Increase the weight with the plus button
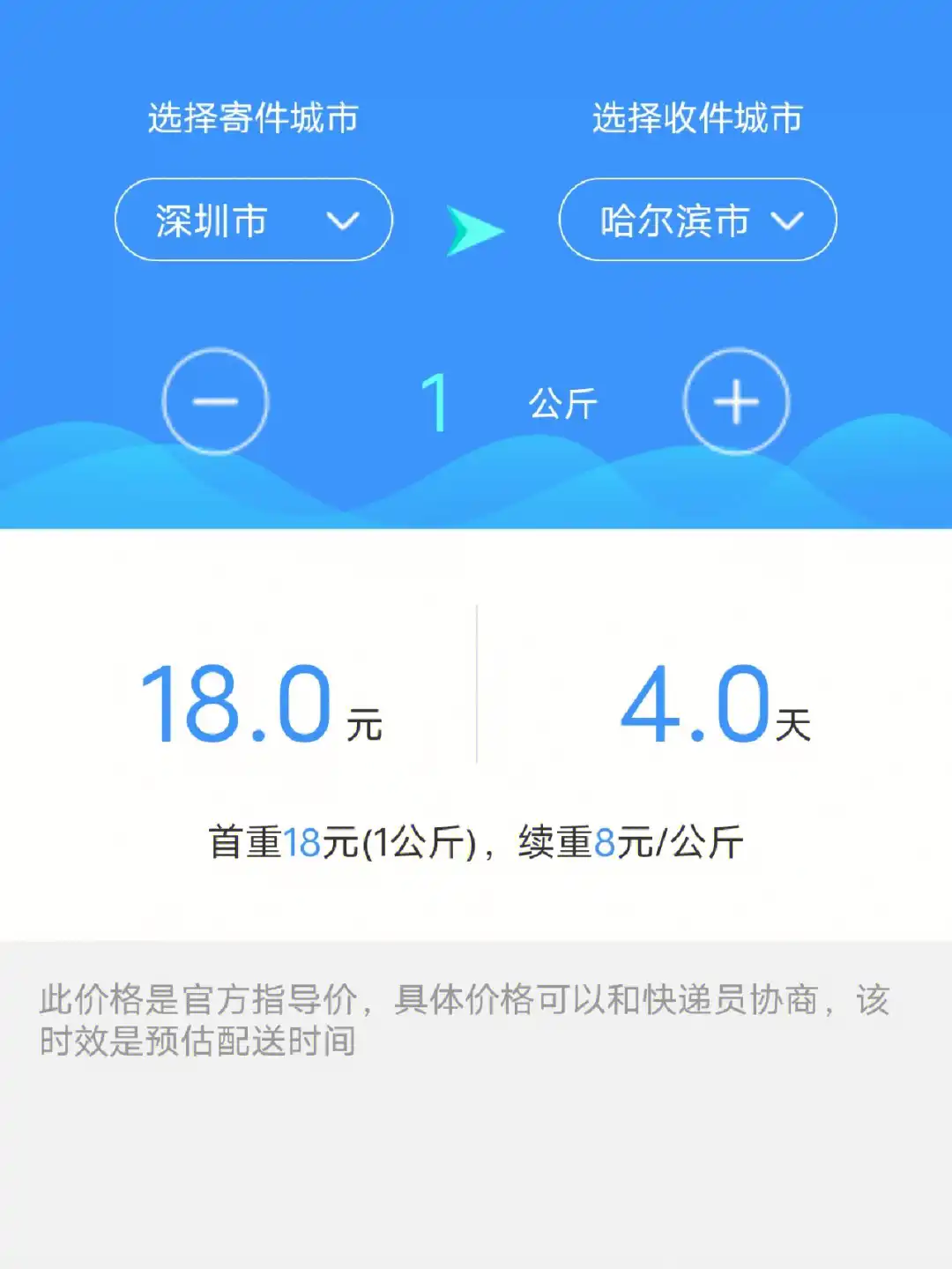Screen dimensions: 952x1269 (736, 401)
